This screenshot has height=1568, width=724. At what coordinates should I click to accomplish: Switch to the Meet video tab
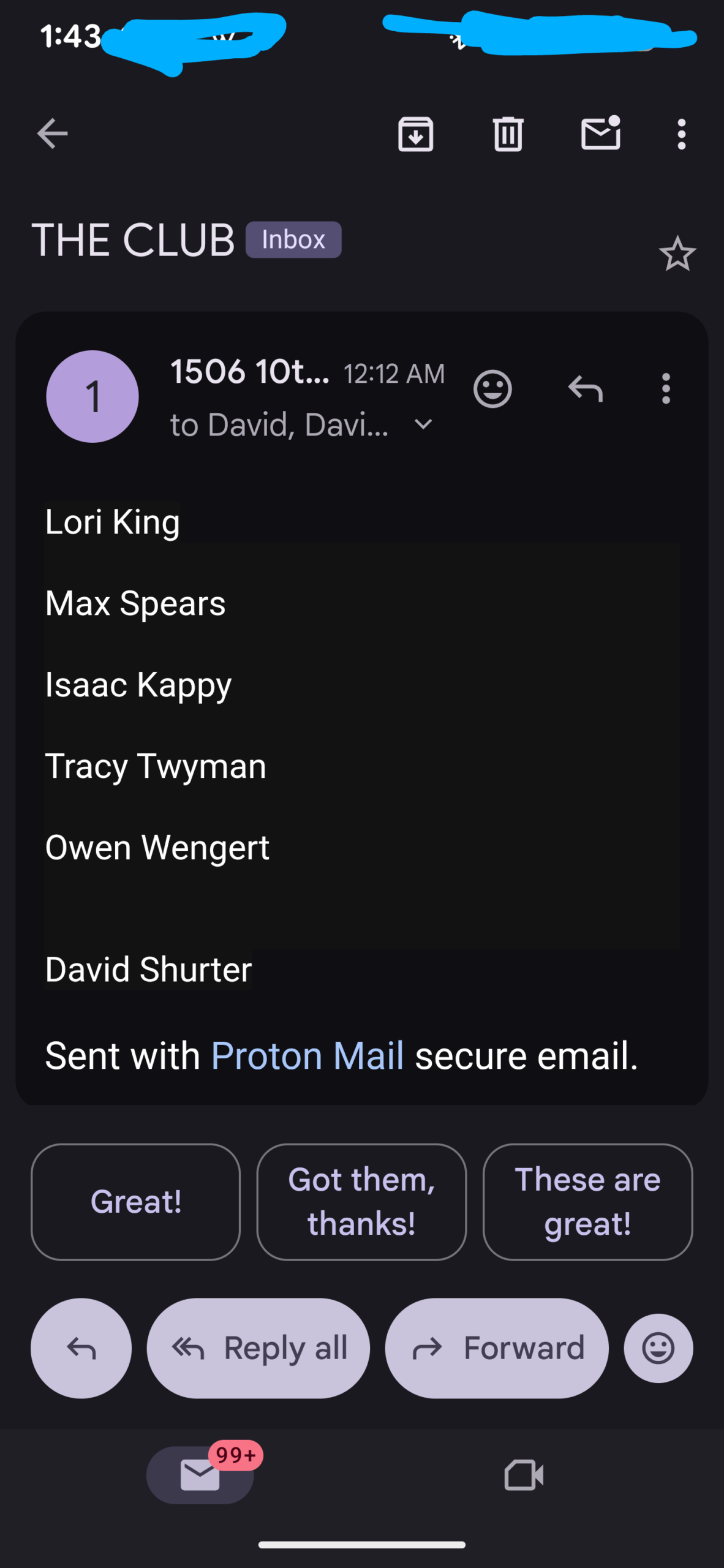click(x=524, y=1475)
